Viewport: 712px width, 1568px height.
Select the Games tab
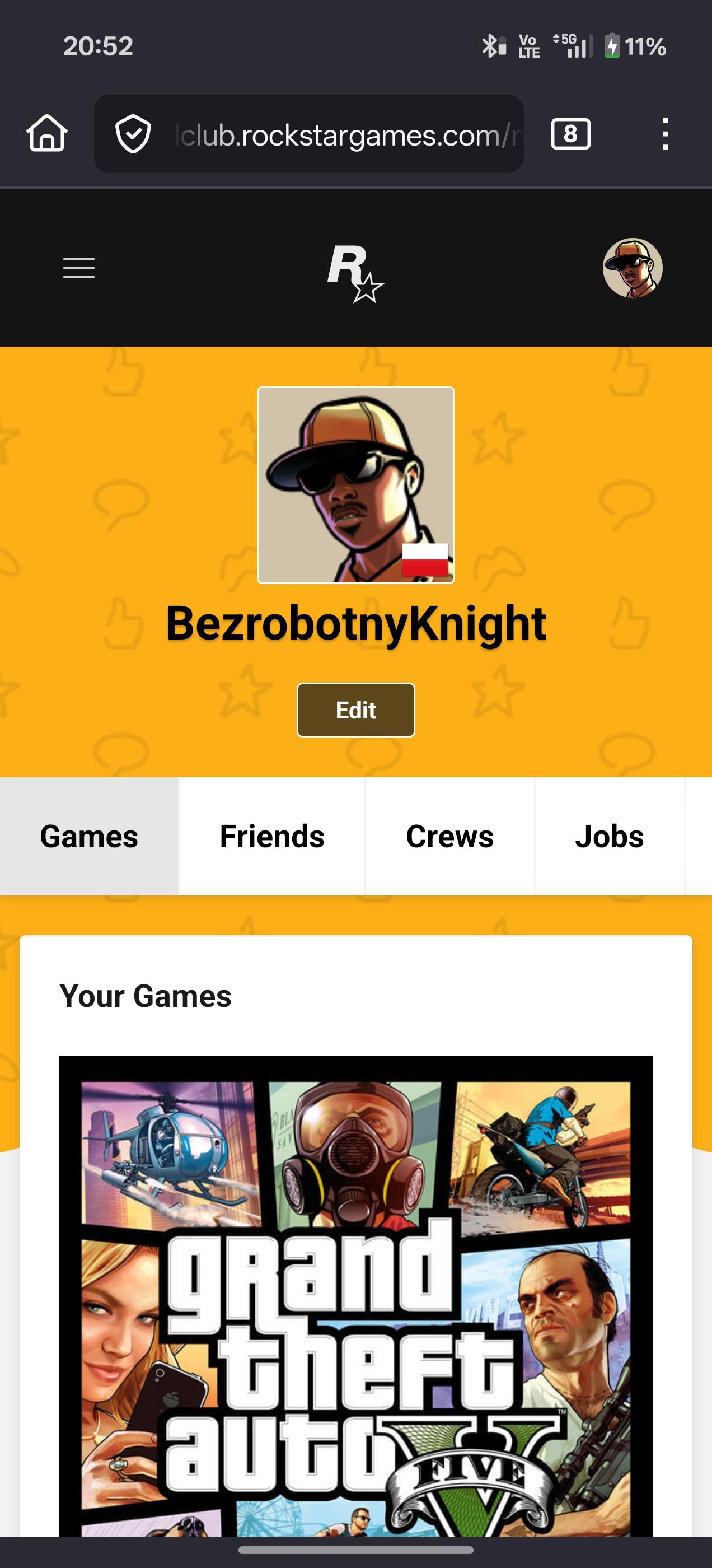[89, 836]
